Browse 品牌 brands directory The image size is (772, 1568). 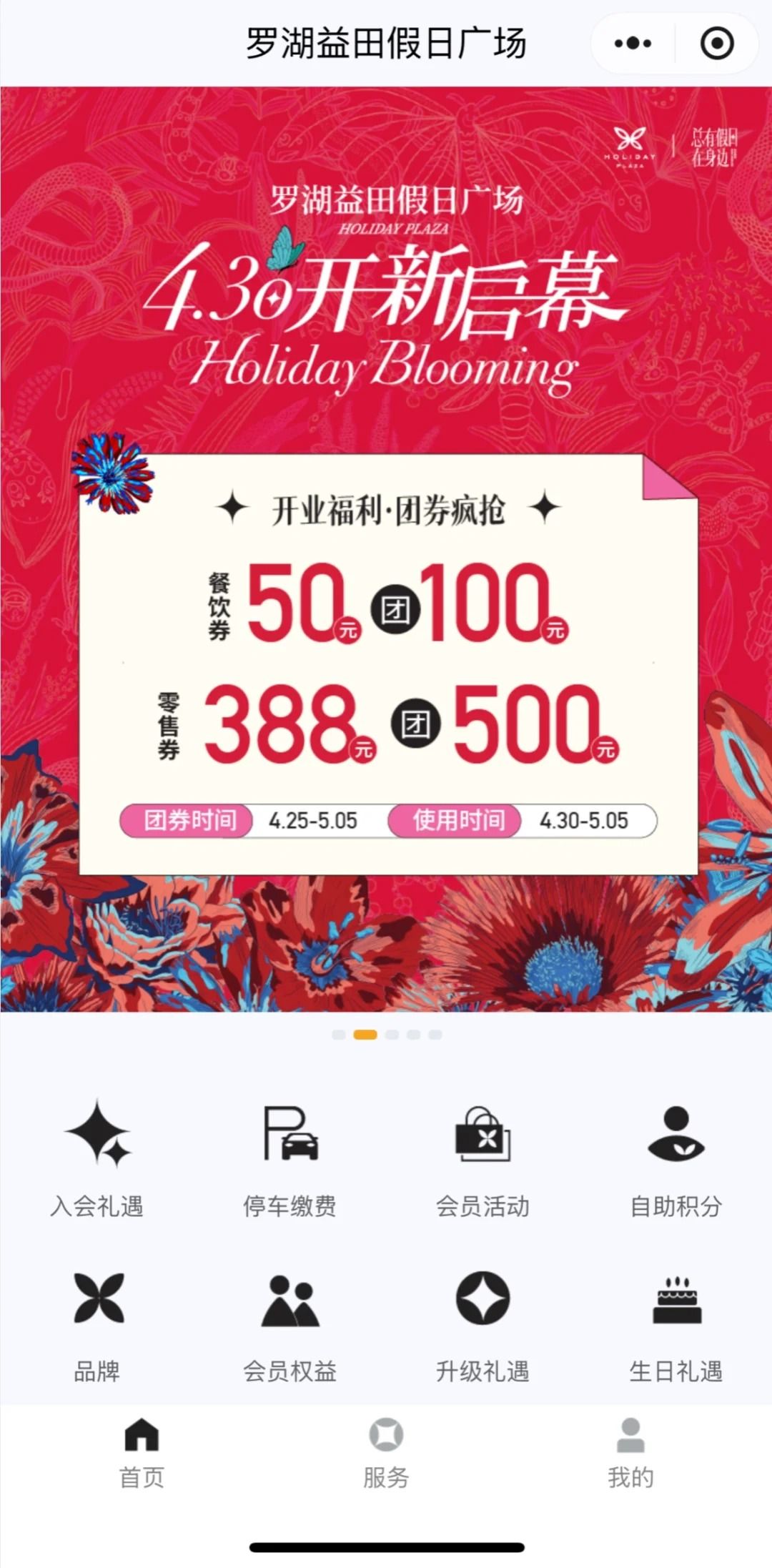coord(97,1323)
